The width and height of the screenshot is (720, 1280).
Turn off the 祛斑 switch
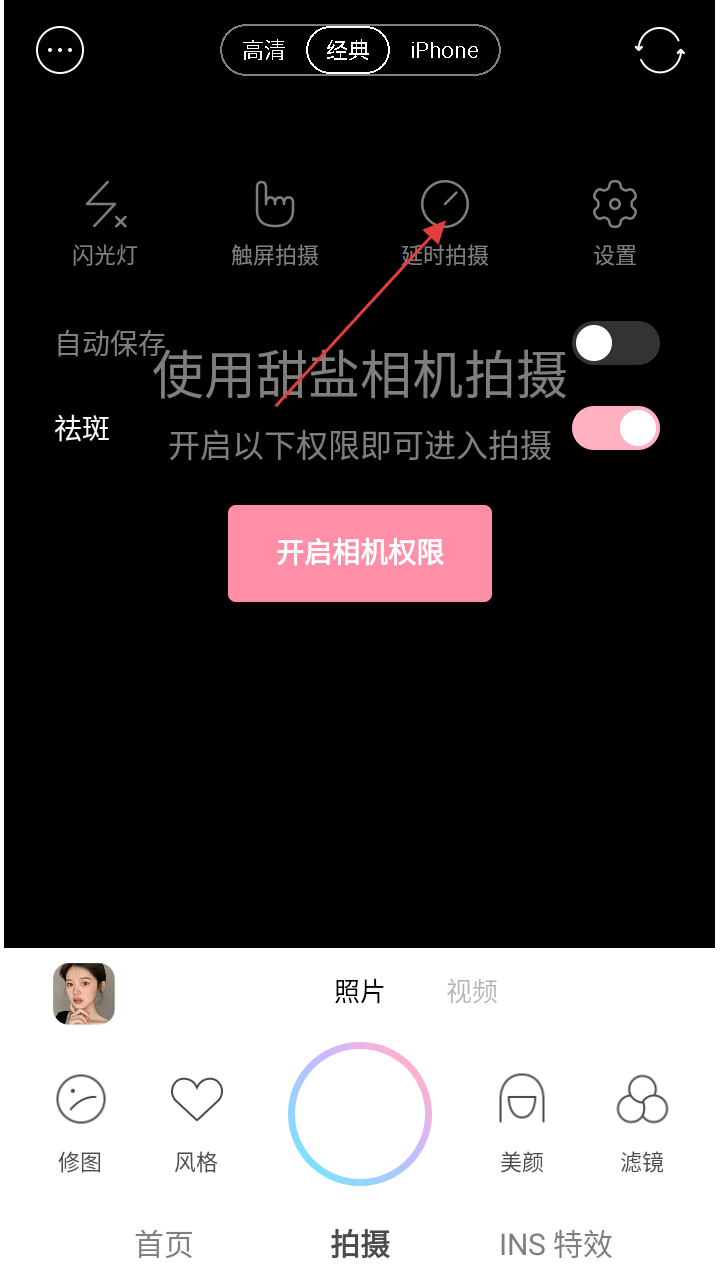click(615, 429)
